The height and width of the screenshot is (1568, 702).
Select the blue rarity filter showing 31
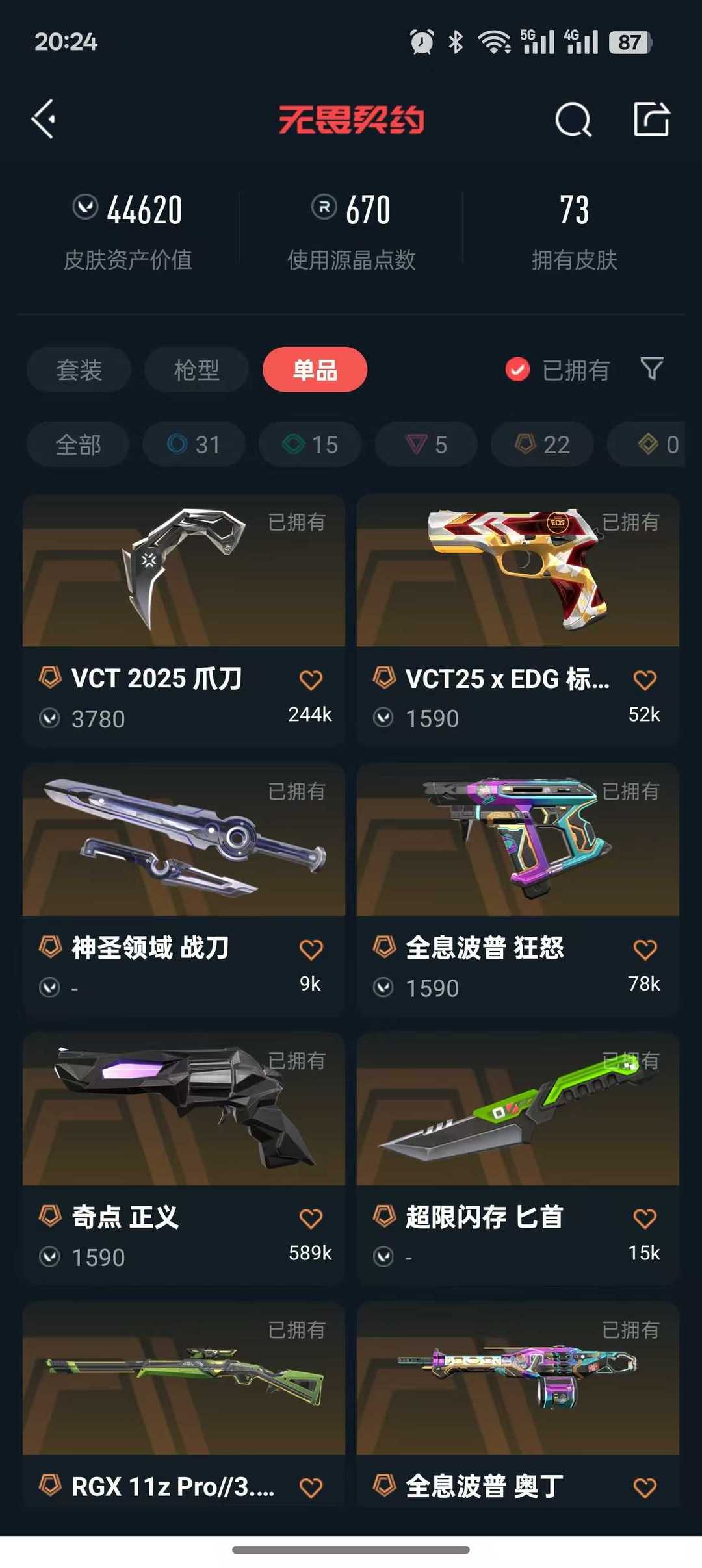(x=193, y=444)
